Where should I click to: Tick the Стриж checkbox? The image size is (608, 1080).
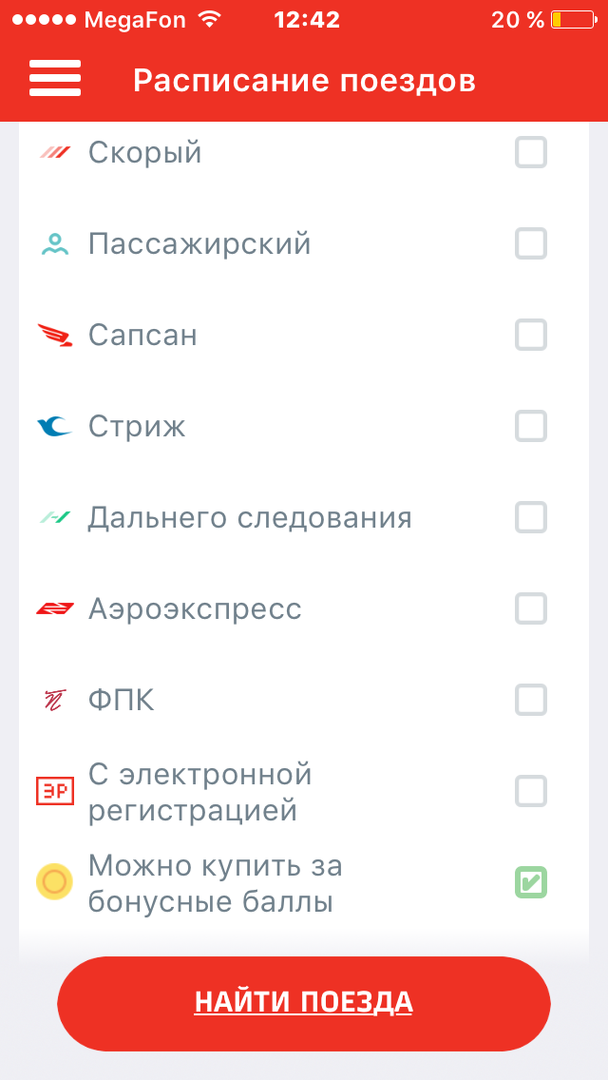(530, 427)
